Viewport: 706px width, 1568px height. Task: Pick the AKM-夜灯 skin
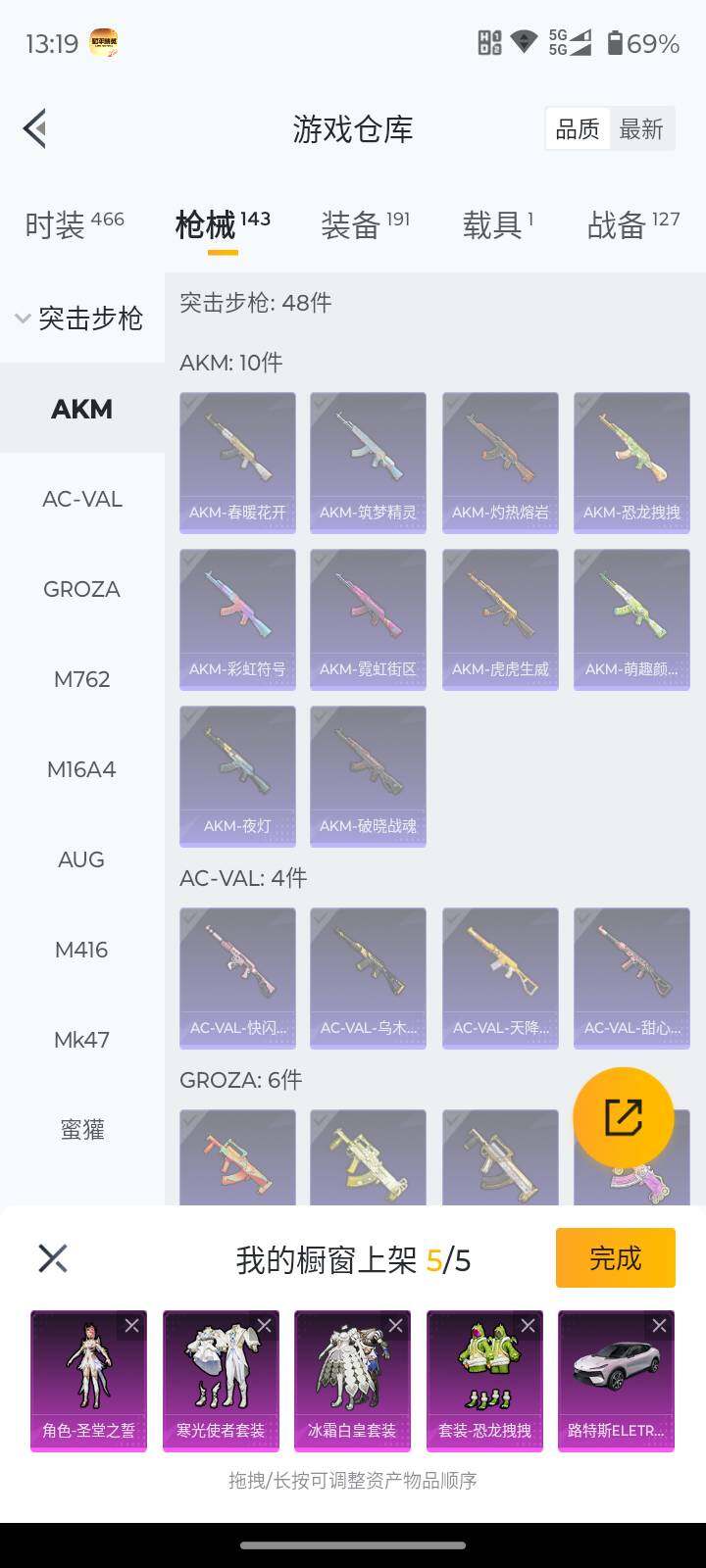coord(237,775)
